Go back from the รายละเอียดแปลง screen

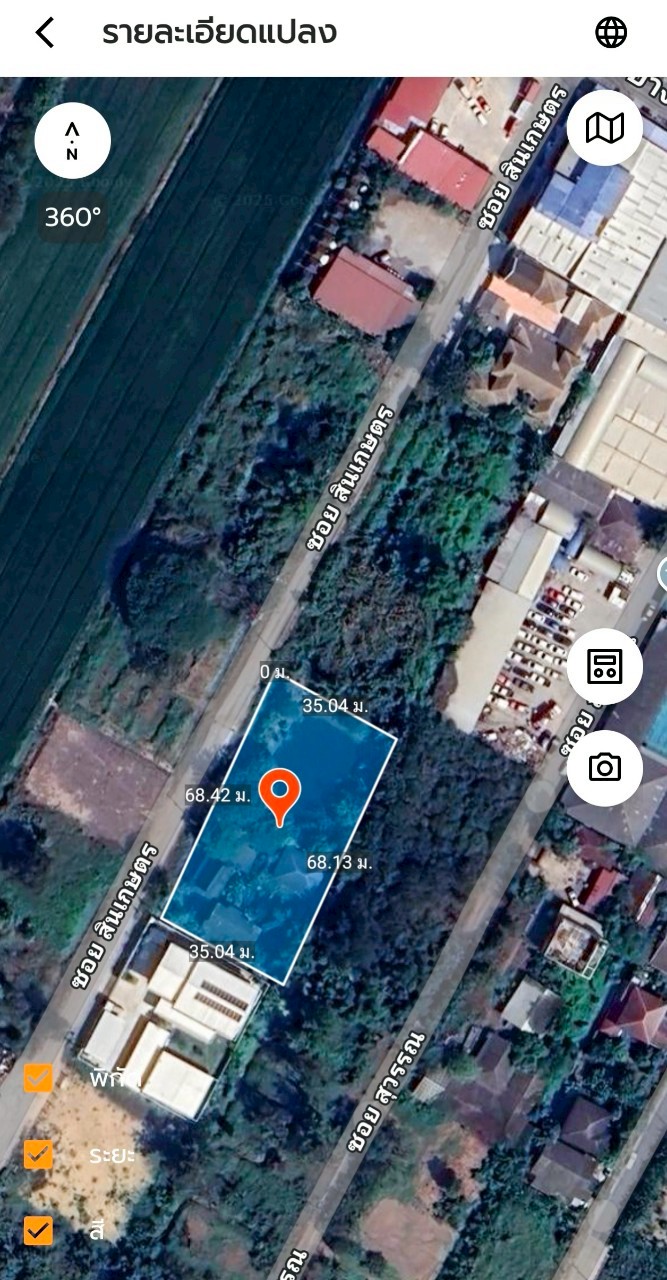click(45, 33)
